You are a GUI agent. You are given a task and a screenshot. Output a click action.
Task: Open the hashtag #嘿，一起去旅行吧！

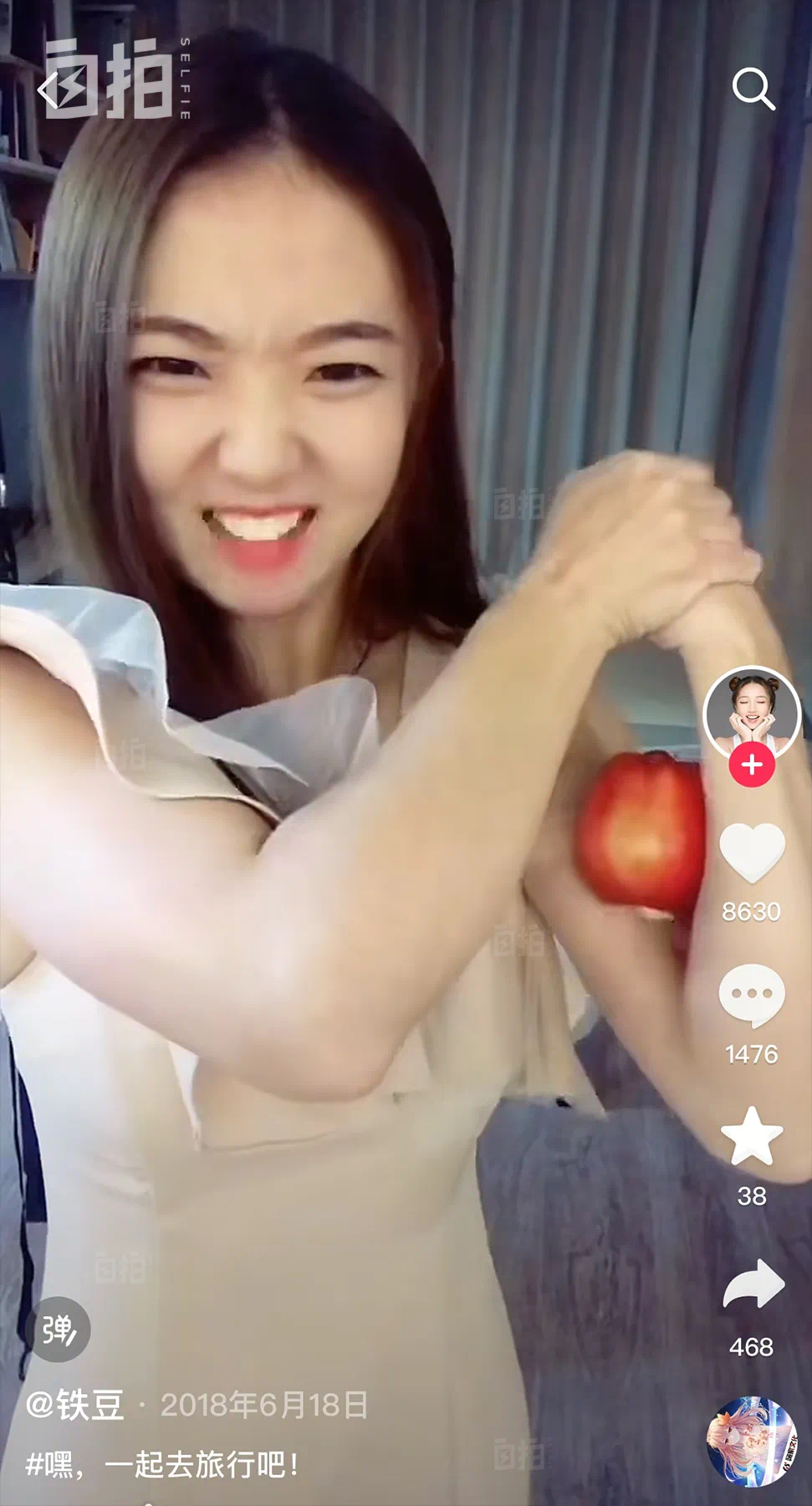tap(162, 1464)
